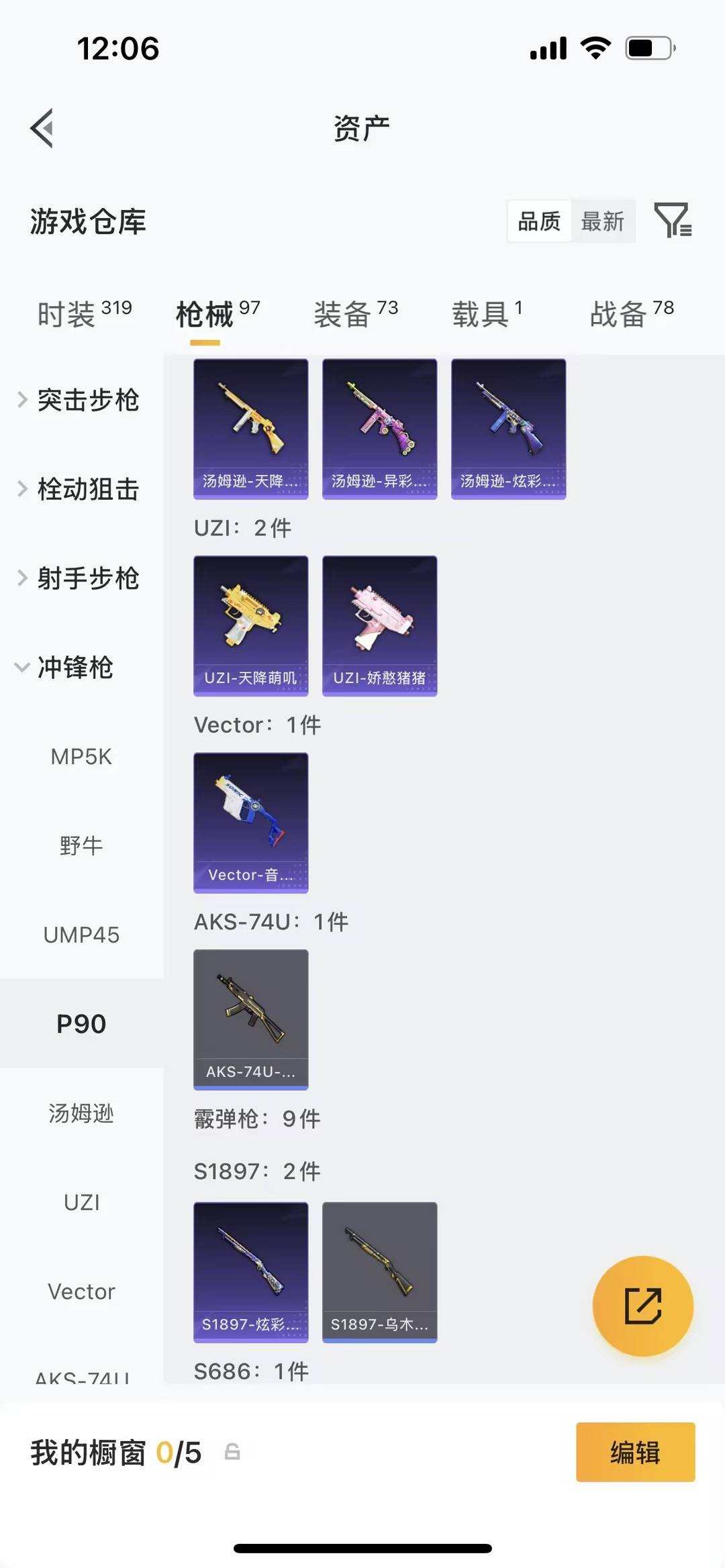Tap the back arrow at top left
This screenshot has width=725, height=1568.
(42, 127)
